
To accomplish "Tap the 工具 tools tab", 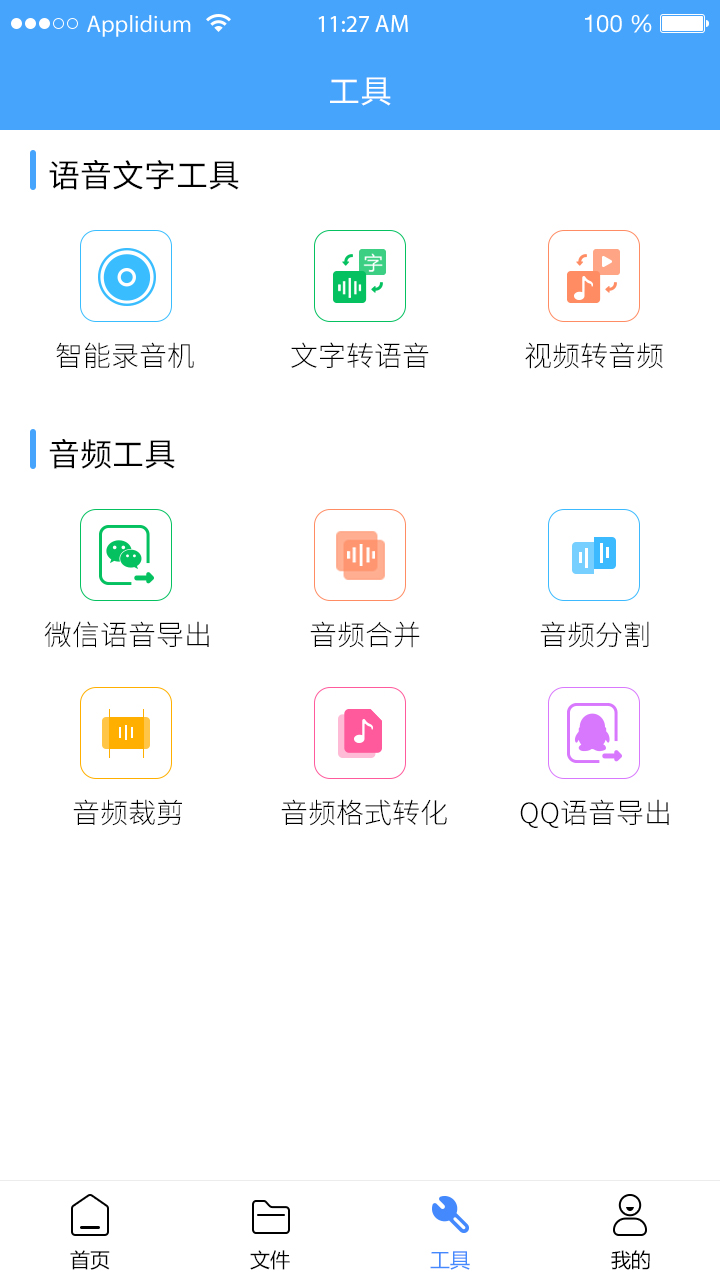I will point(450,1231).
